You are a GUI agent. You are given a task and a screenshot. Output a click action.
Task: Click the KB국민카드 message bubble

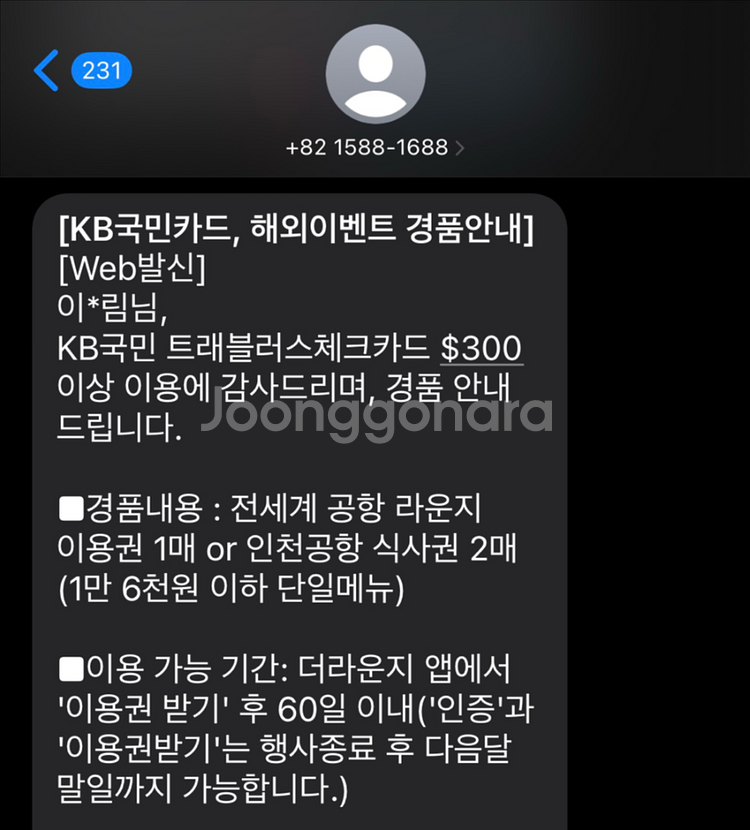point(300,500)
